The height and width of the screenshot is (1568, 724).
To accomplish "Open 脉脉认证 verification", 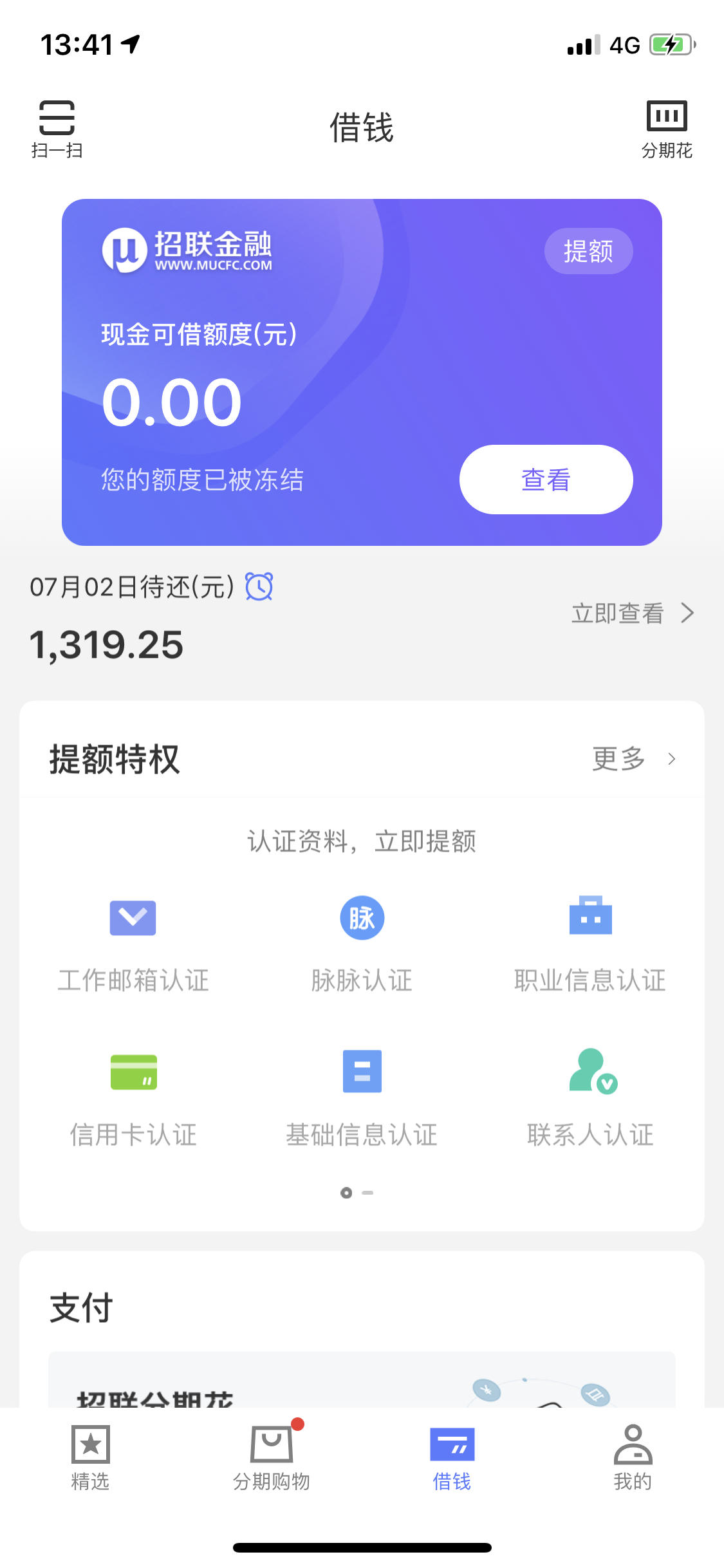I will click(x=362, y=919).
